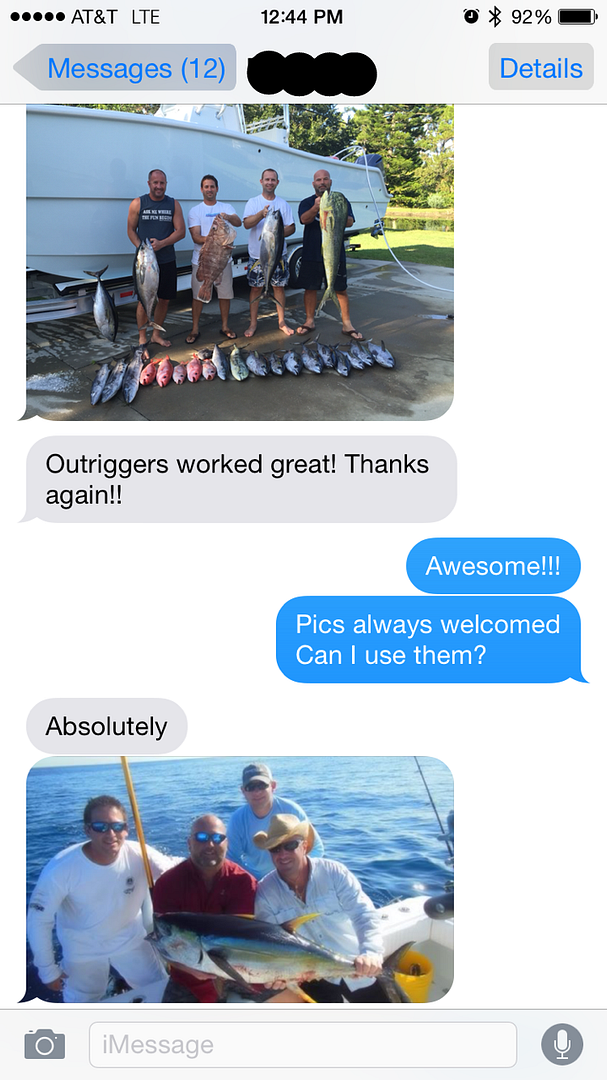Open the photo of four men with fish

pyautogui.click(x=239, y=260)
